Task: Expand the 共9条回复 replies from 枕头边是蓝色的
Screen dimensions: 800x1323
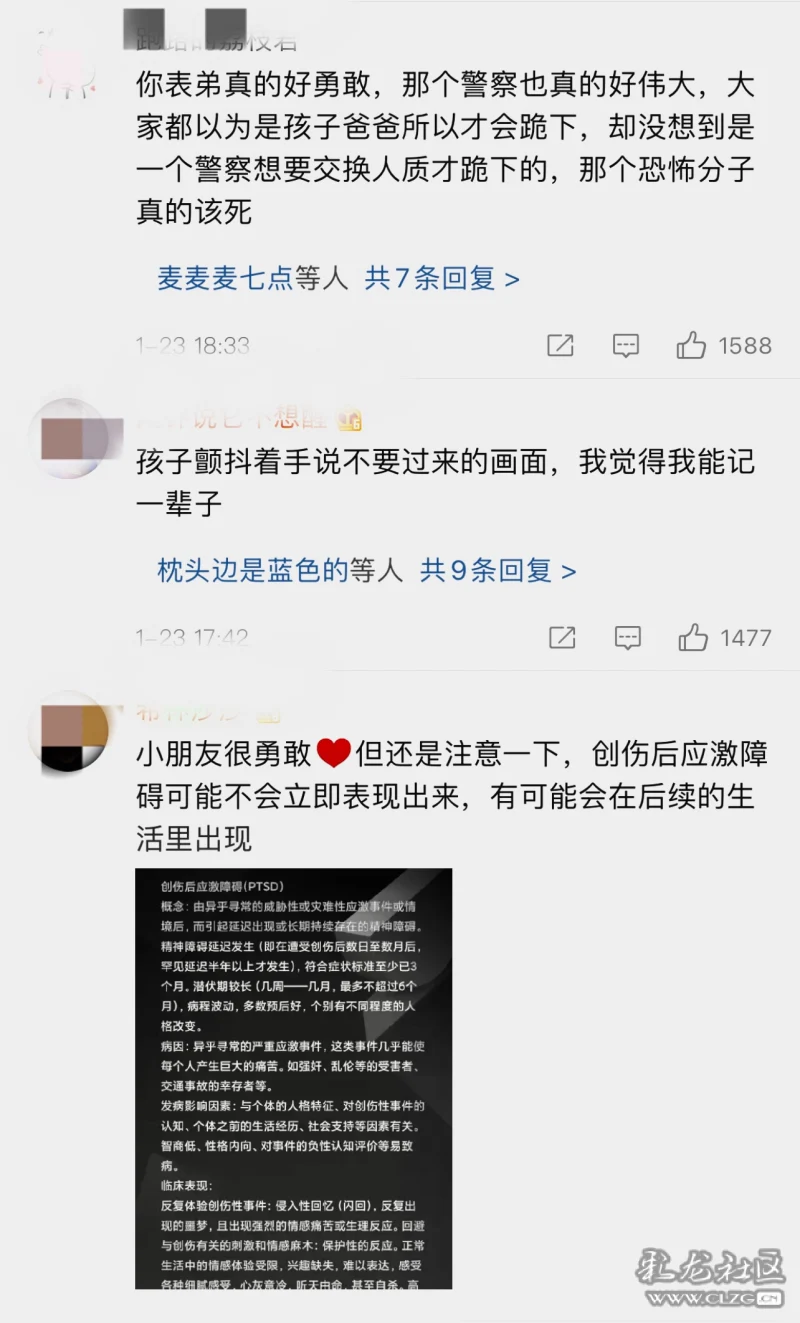Action: (498, 571)
